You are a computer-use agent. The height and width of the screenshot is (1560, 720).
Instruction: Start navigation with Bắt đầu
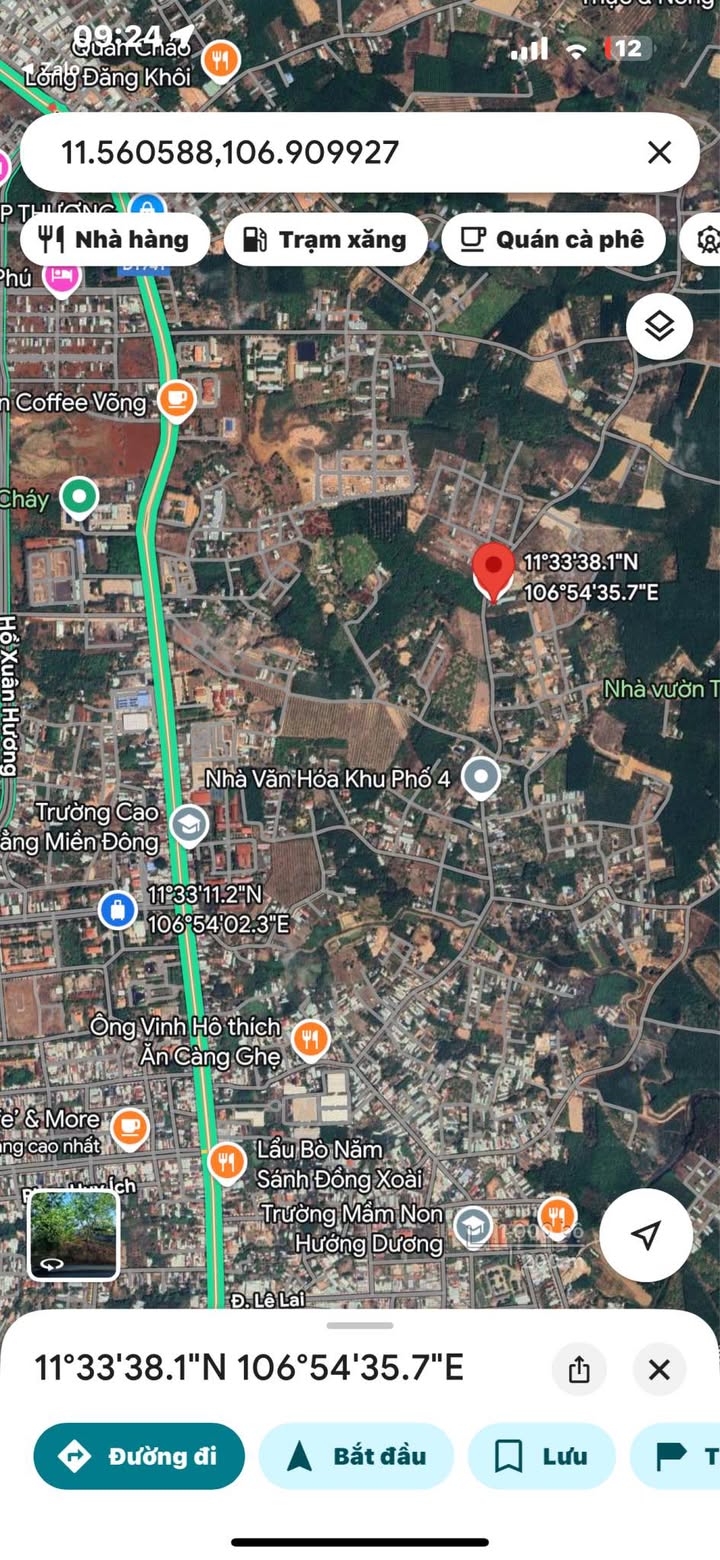click(356, 1456)
